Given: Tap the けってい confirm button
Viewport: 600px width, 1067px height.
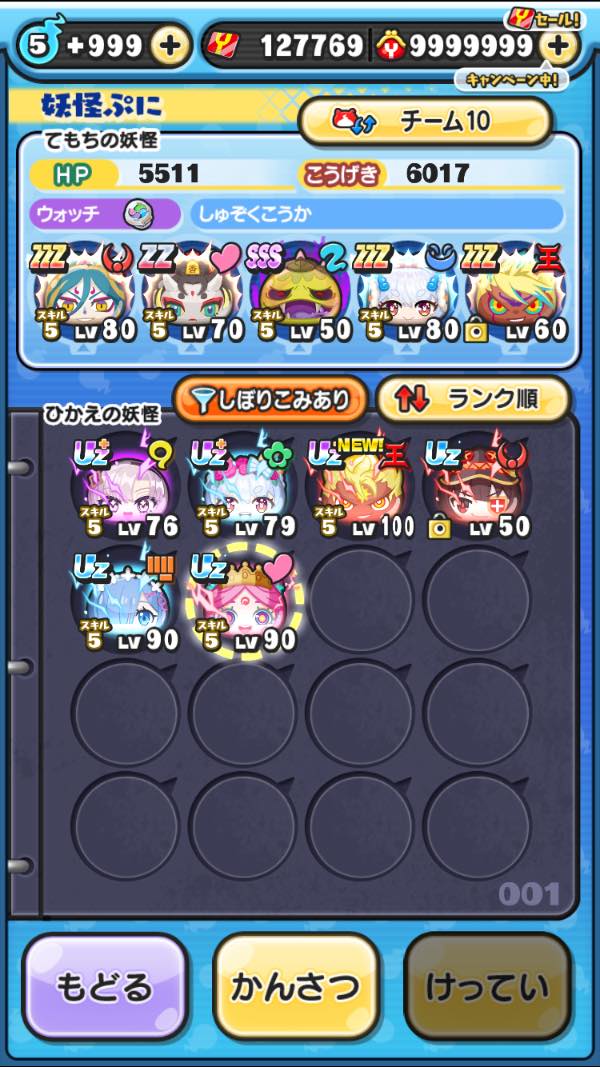Looking at the screenshot, I should [x=487, y=987].
